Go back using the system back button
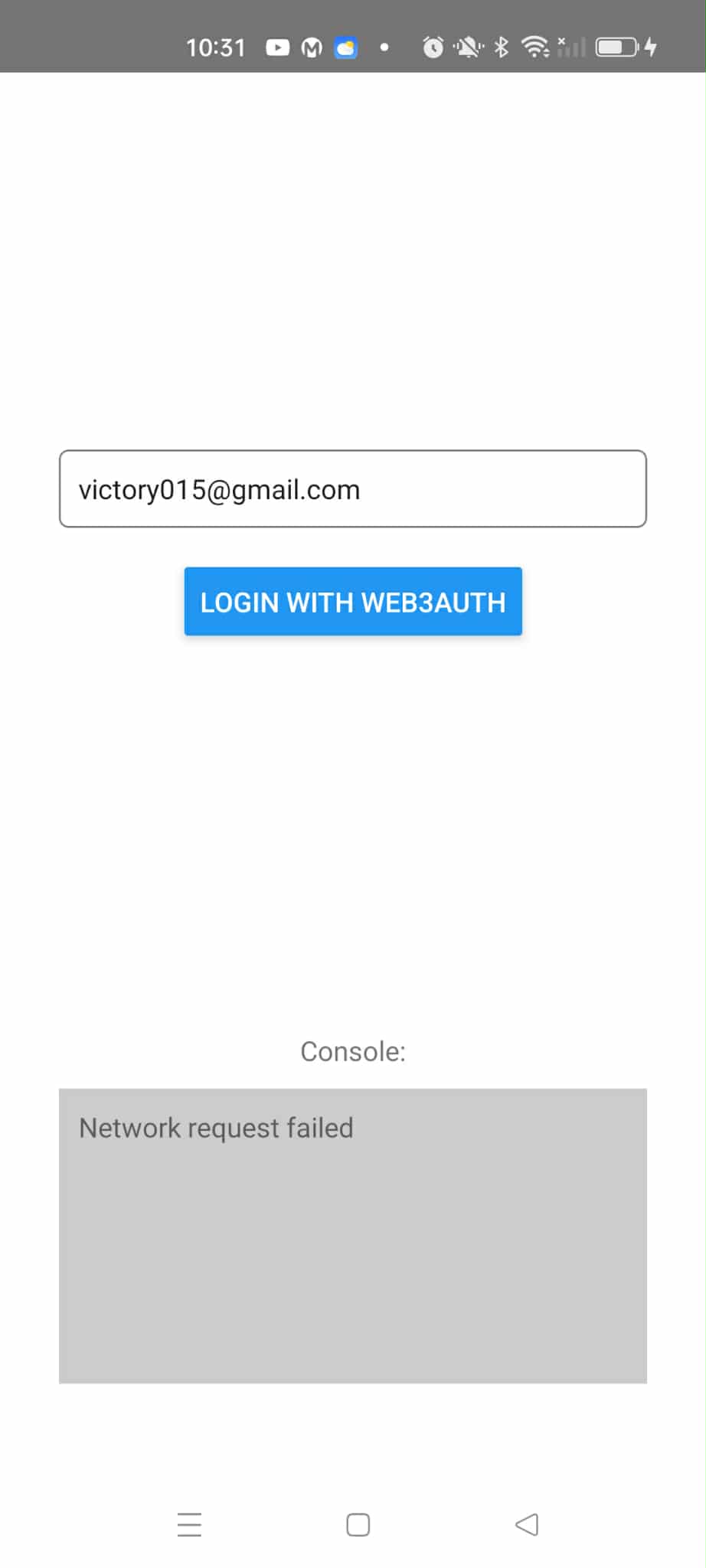Image resolution: width=706 pixels, height=1568 pixels. (x=527, y=1524)
